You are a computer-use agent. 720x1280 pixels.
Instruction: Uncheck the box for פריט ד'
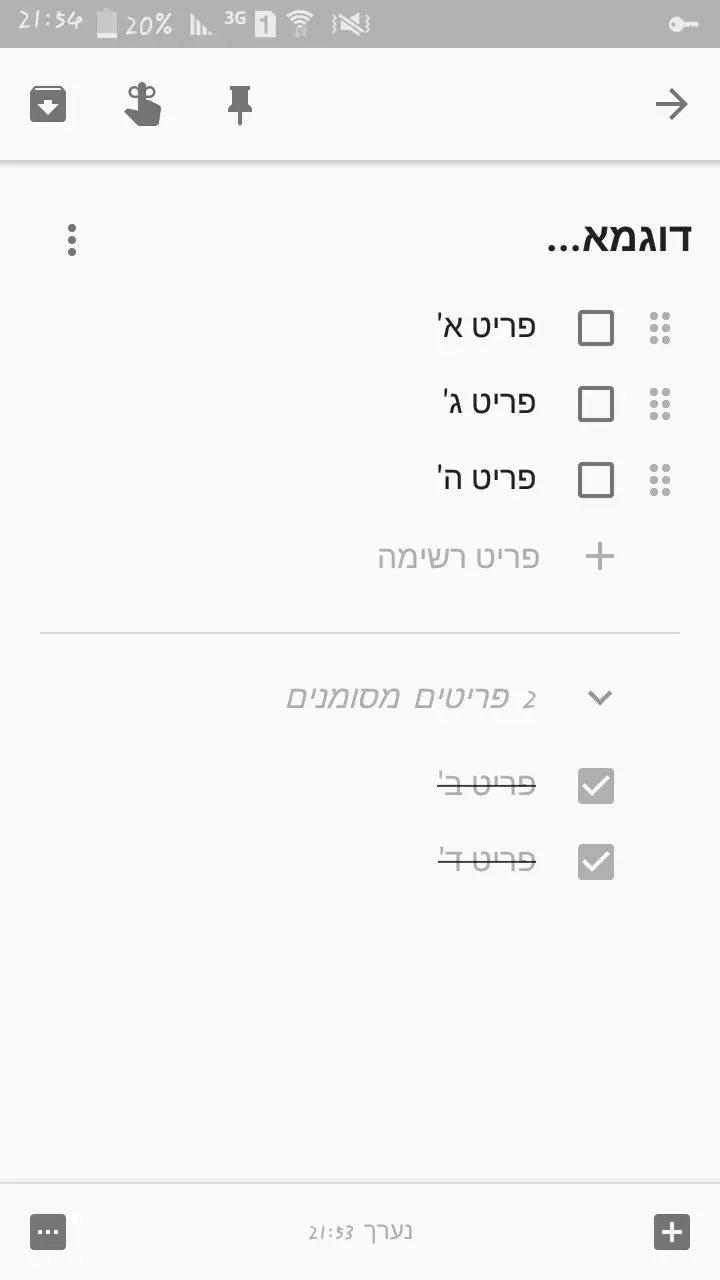(x=596, y=862)
